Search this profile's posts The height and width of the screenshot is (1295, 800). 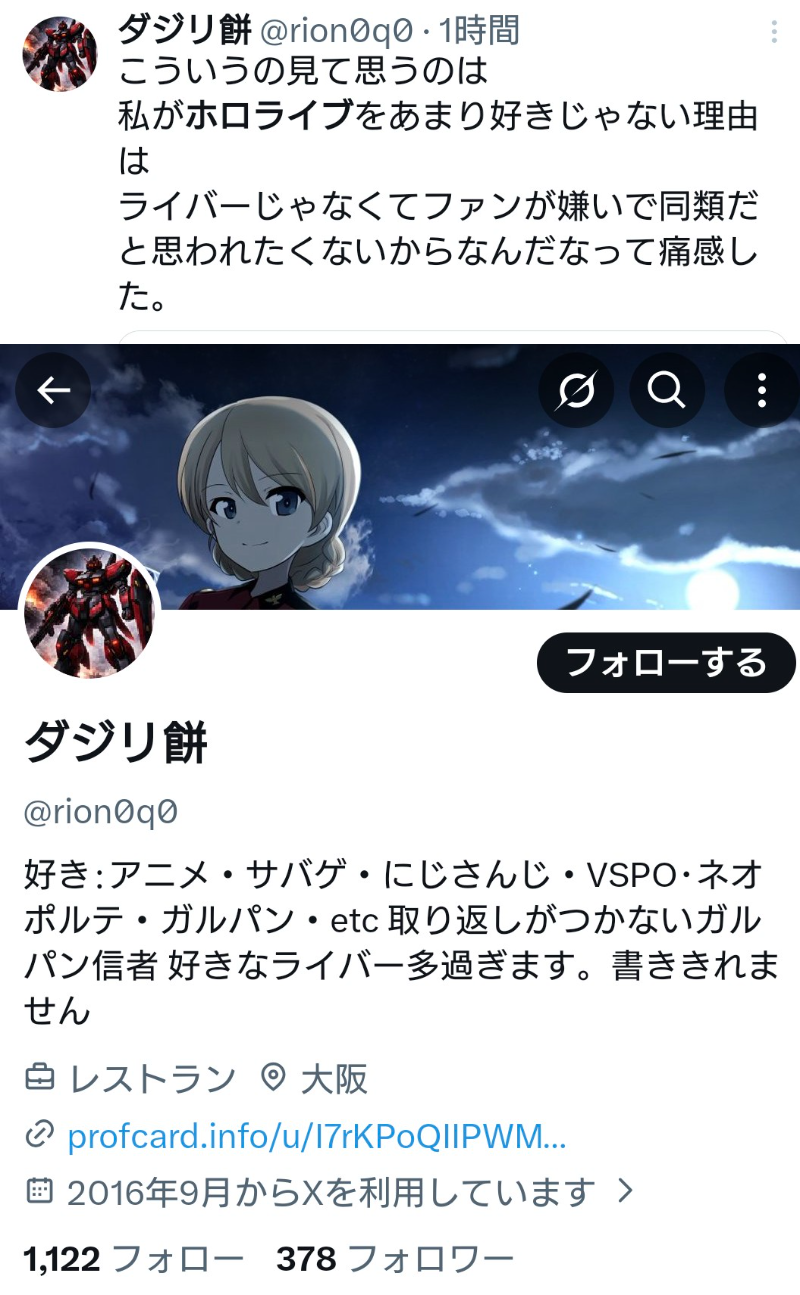click(666, 390)
